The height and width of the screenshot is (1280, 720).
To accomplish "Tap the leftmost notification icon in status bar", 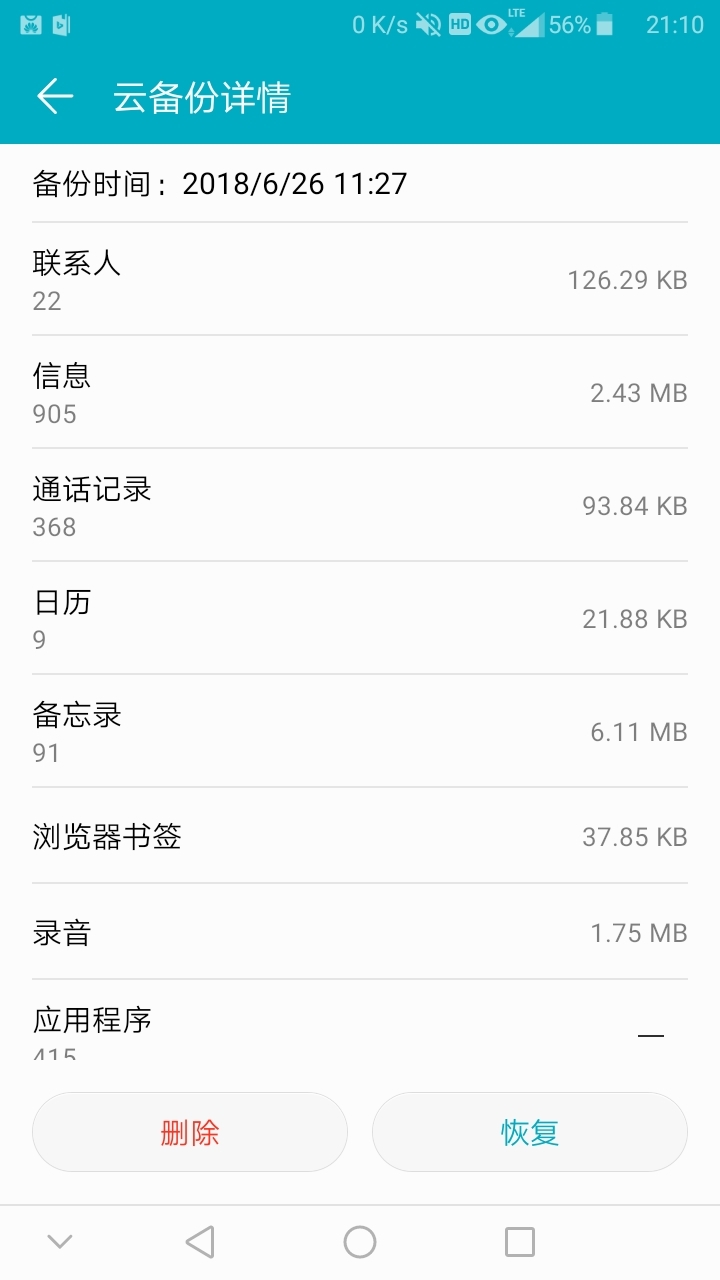I will pyautogui.click(x=30, y=25).
